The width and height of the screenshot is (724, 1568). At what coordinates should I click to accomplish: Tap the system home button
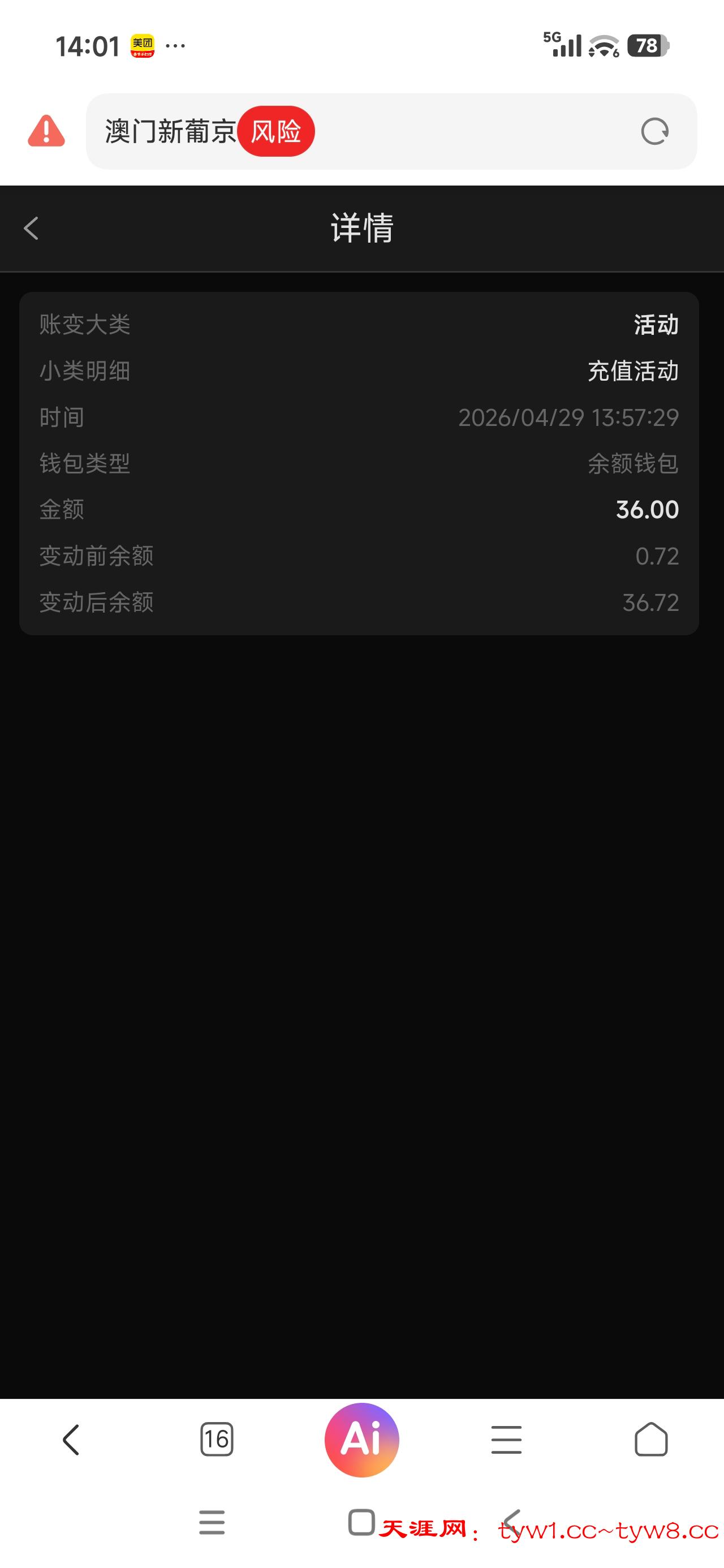pos(361,1522)
